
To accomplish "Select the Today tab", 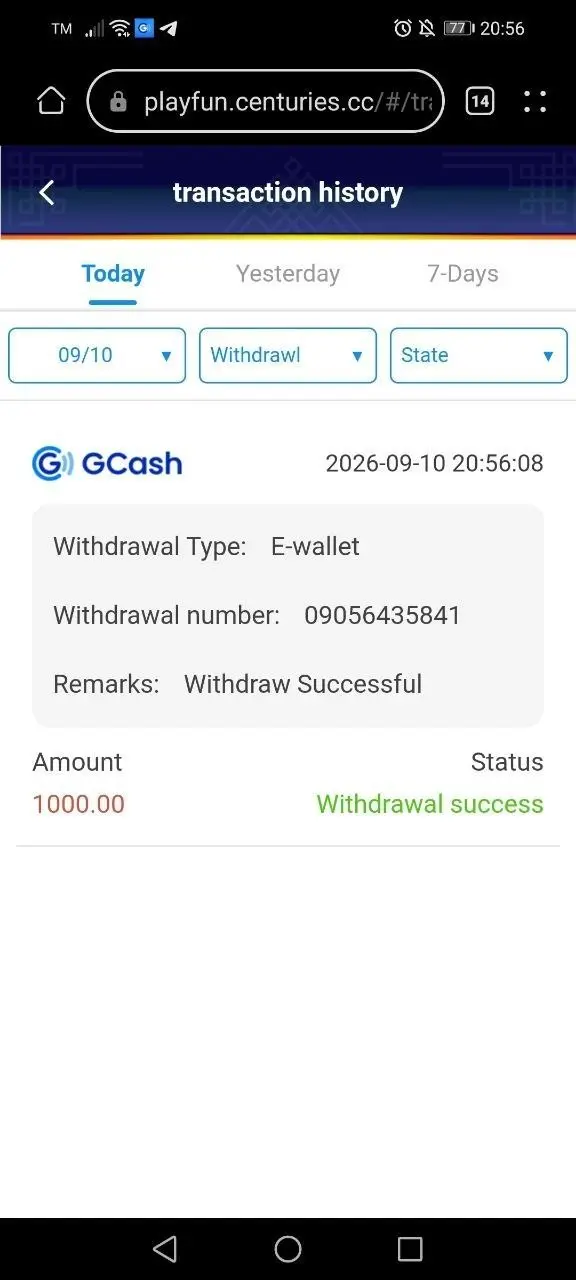I will click(113, 274).
